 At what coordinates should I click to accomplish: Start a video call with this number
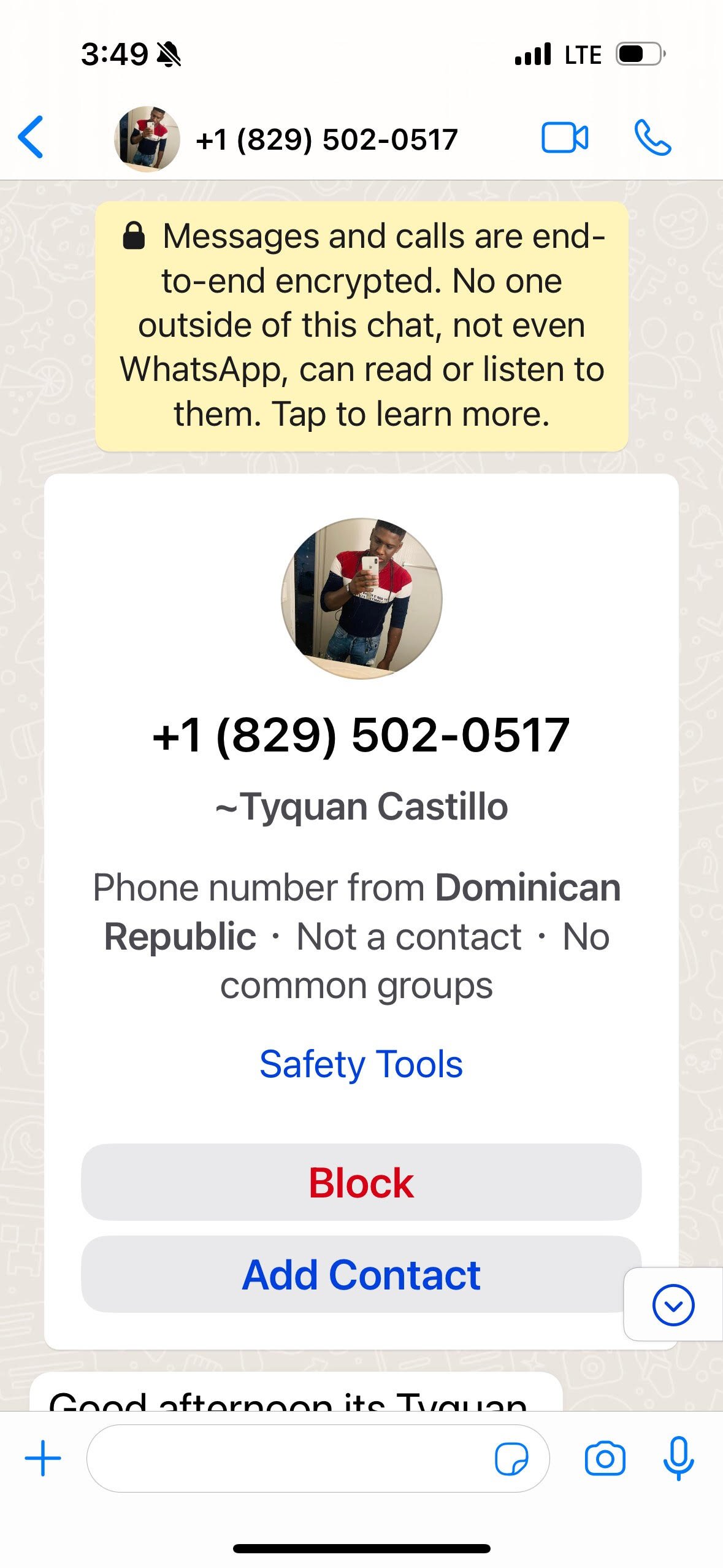564,137
